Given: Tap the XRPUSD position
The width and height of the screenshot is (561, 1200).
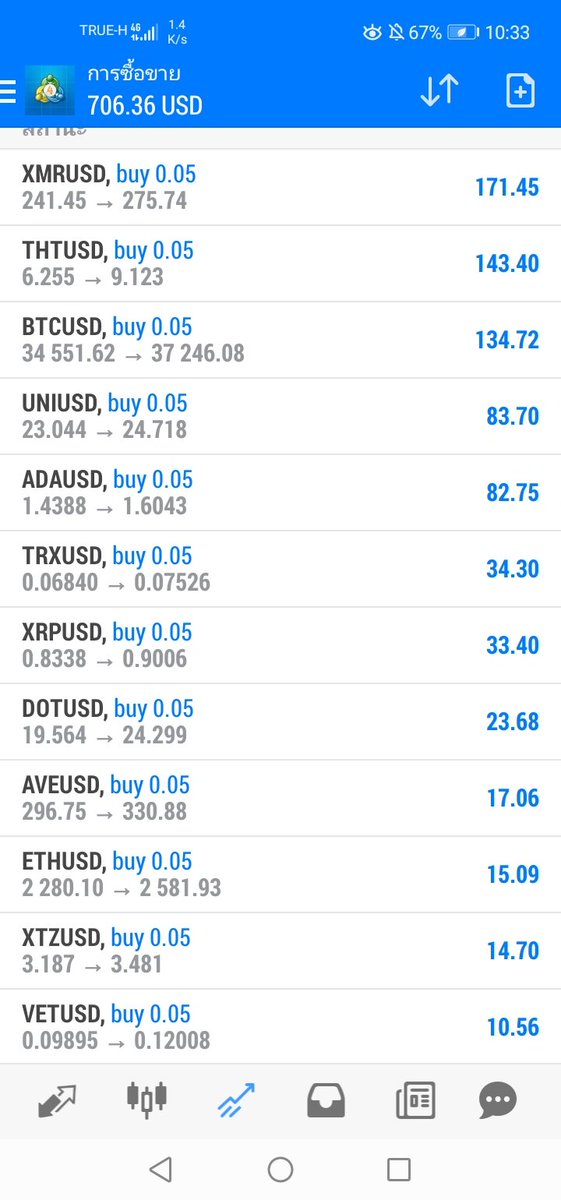Looking at the screenshot, I should (280, 645).
